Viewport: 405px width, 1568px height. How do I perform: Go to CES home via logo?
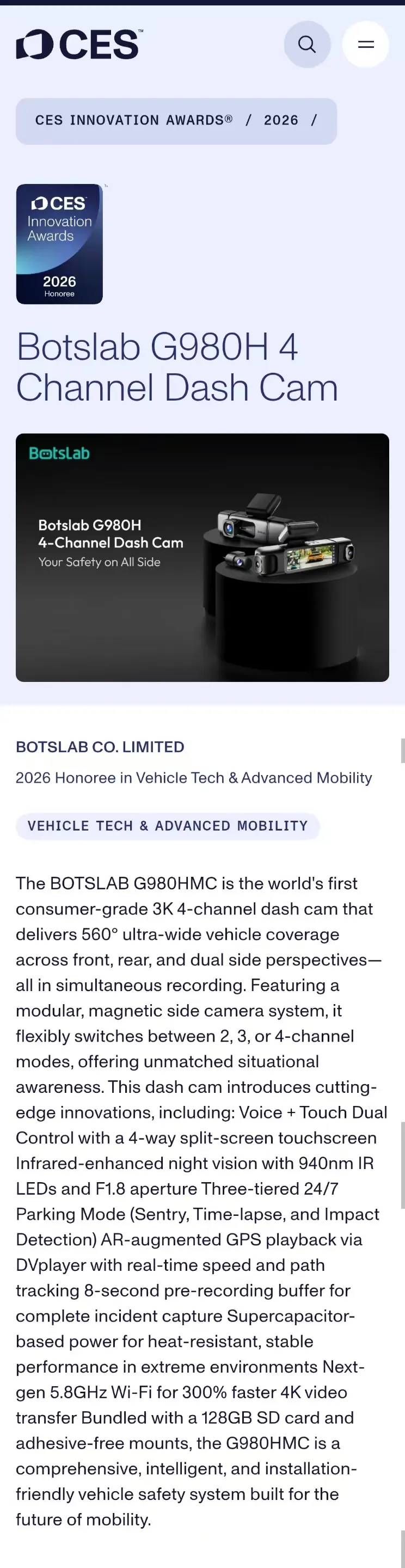(79, 45)
